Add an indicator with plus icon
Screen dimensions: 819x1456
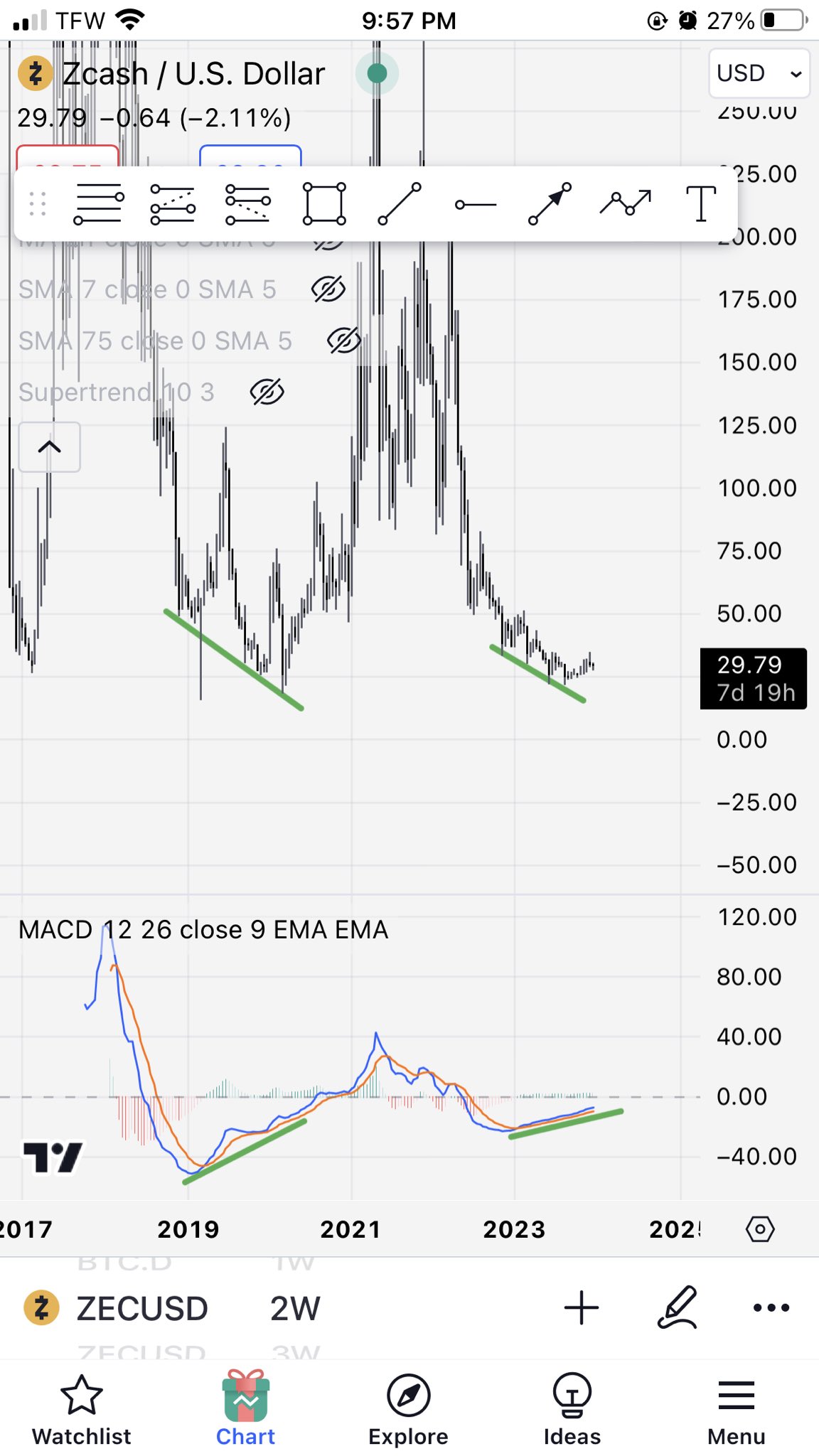point(582,1307)
